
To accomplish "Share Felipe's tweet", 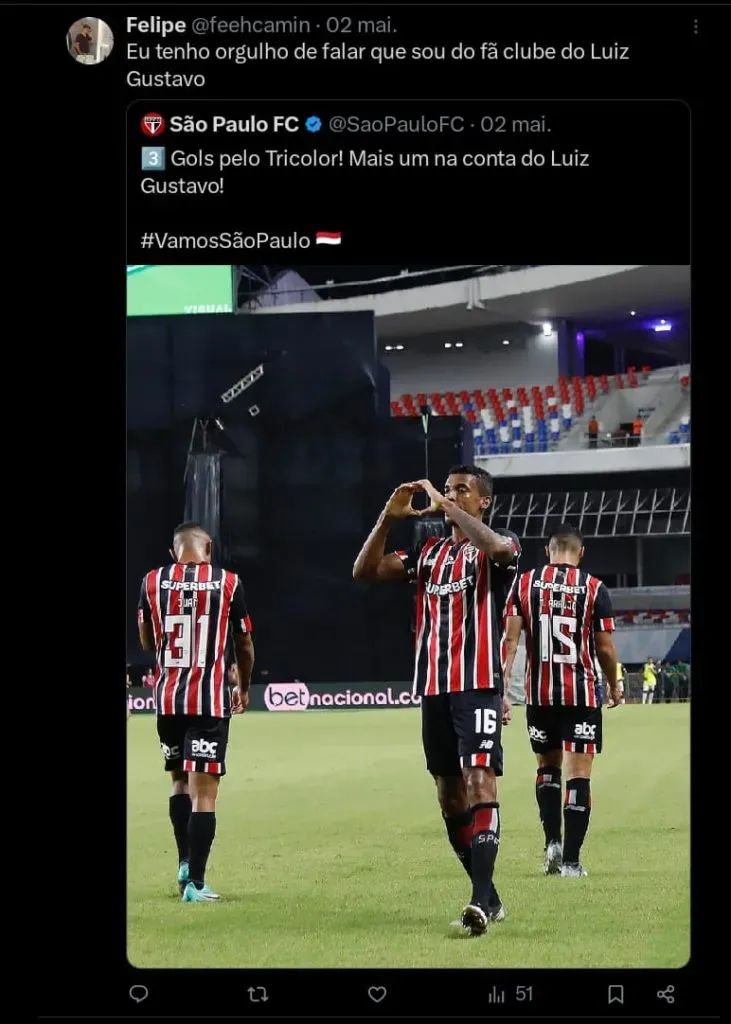I will [x=666, y=993].
